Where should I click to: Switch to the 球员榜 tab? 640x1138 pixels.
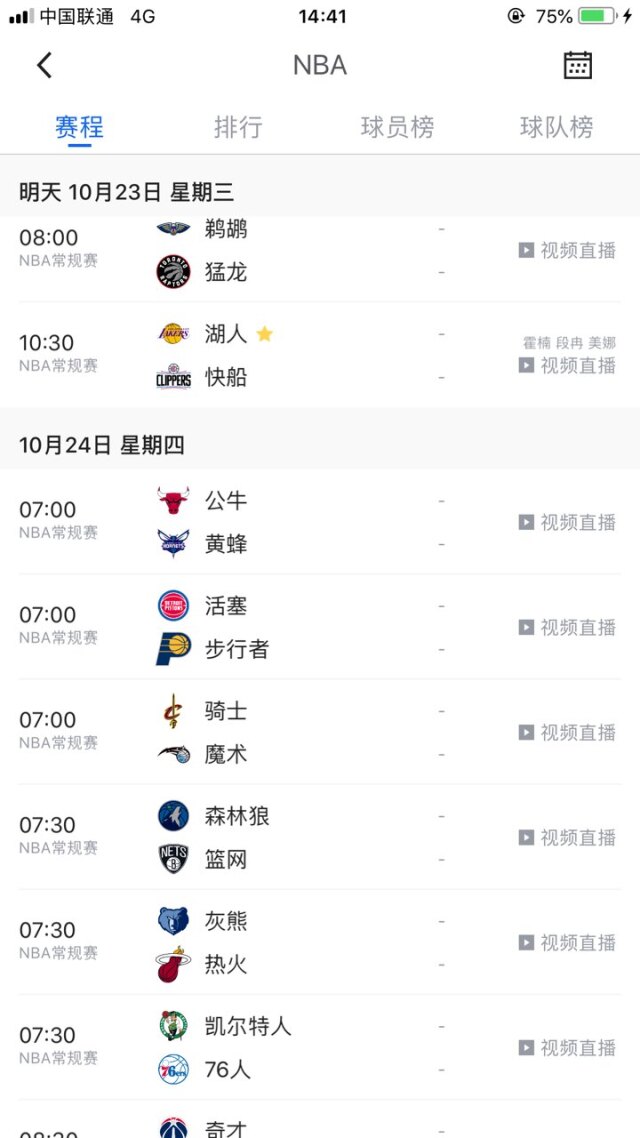click(x=397, y=127)
